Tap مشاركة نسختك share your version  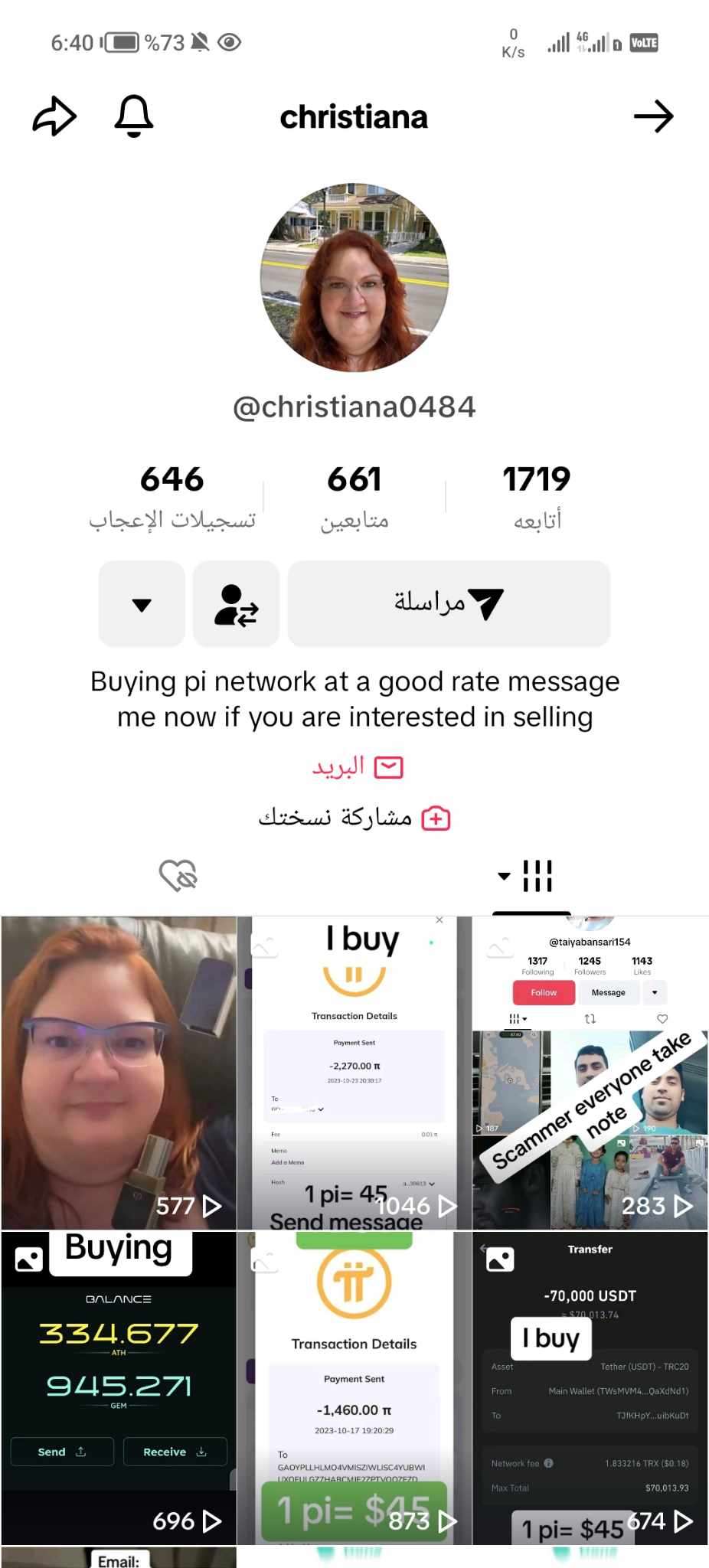[354, 818]
